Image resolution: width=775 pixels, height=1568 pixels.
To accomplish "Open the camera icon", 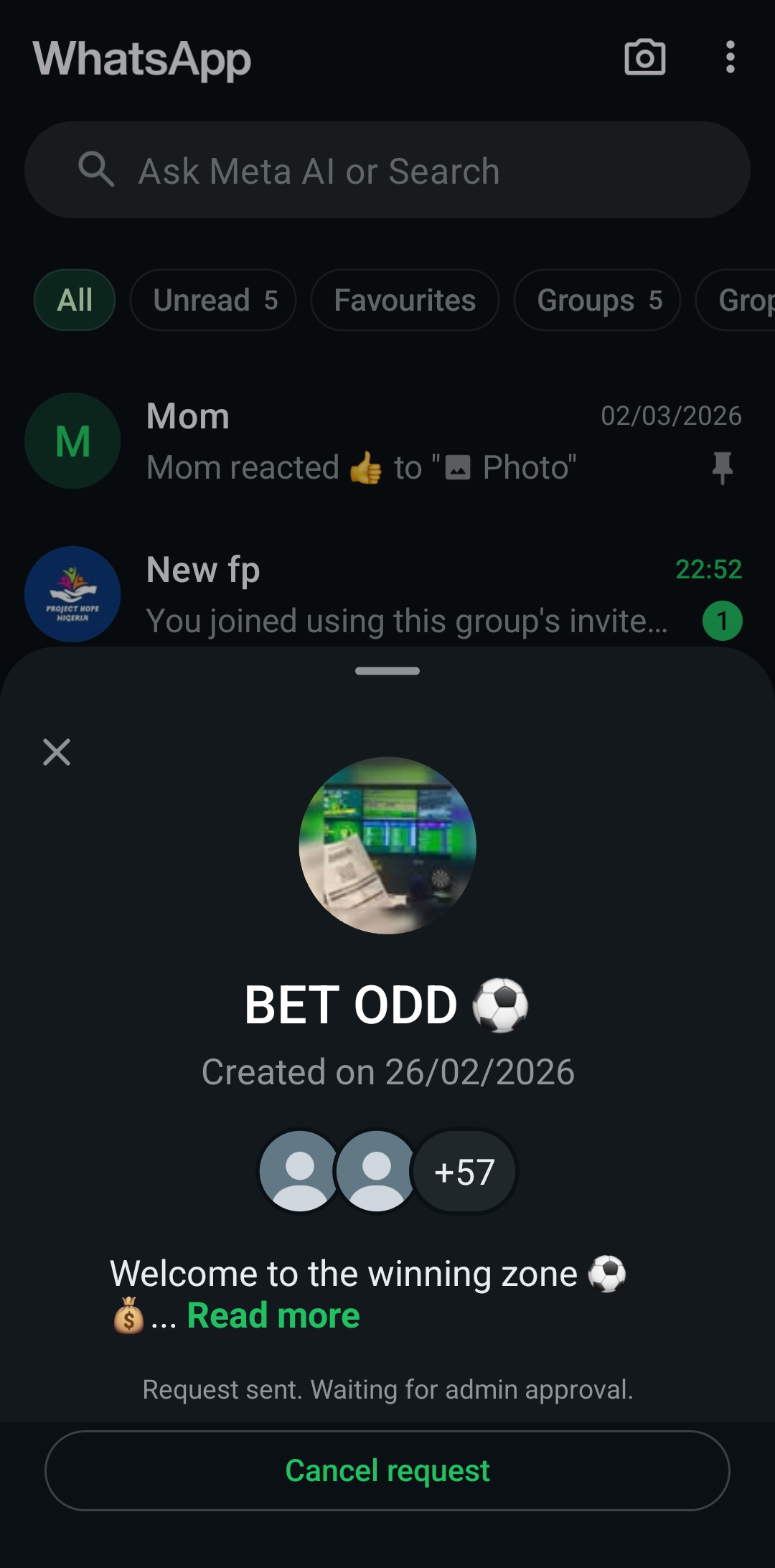I will [644, 57].
